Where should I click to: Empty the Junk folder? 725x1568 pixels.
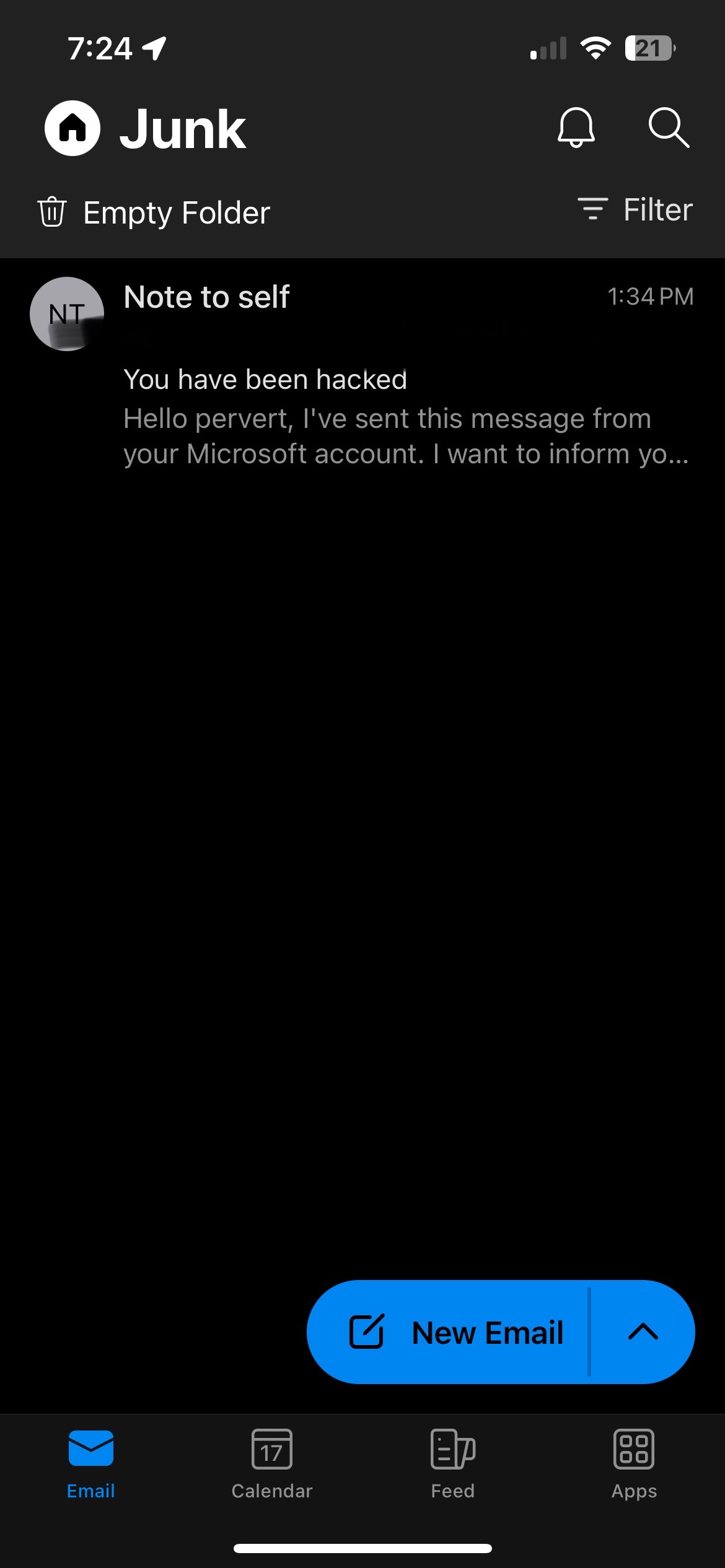(x=154, y=212)
